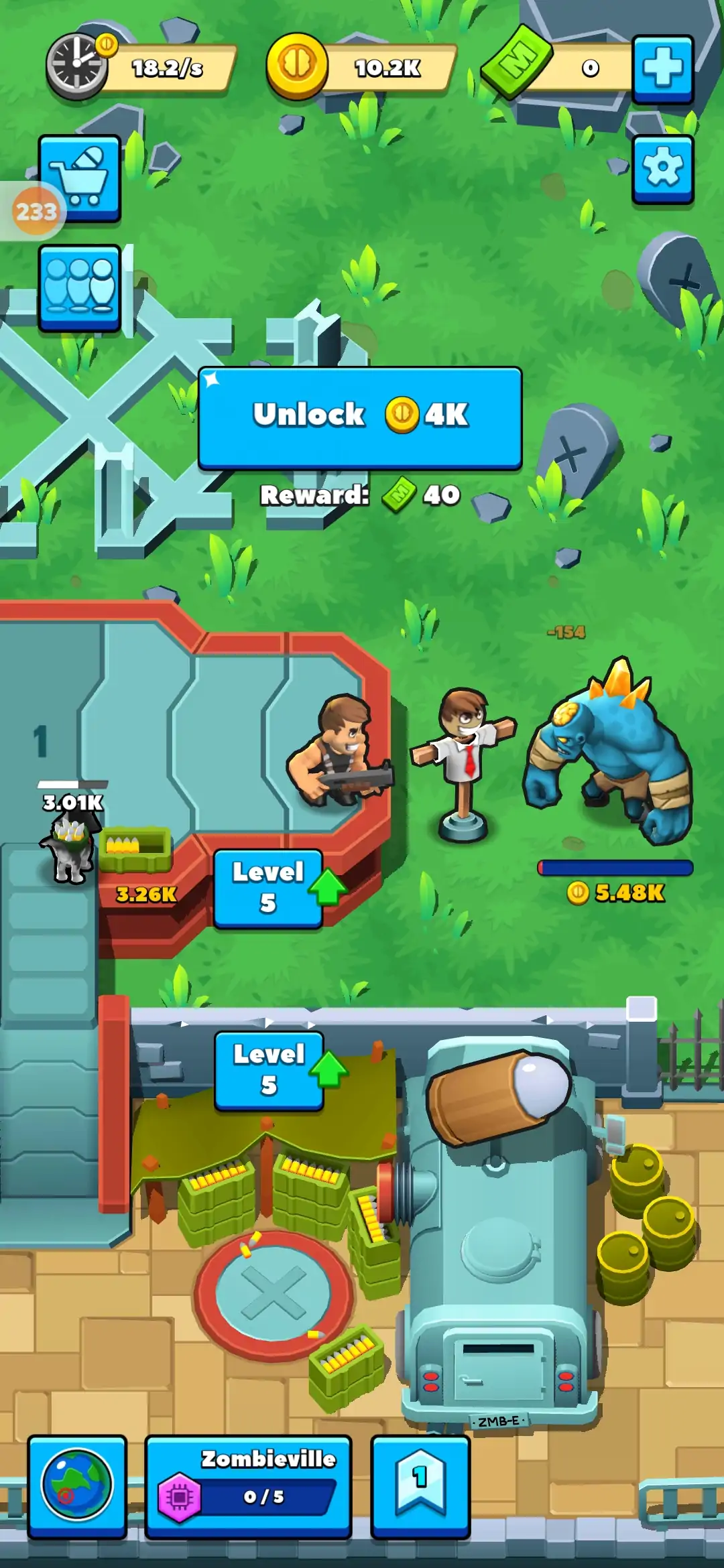Upgrade the ammo depot Level 5
This screenshot has height=1568, width=724.
click(269, 1069)
